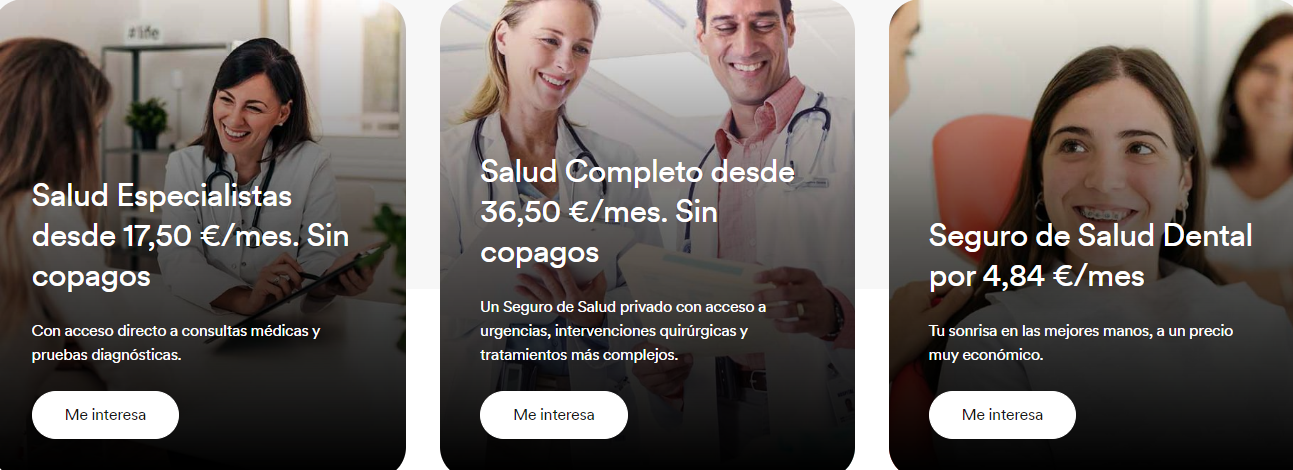Viewport: 1293px width, 470px height.
Task: Open the Salud Especialistas card
Action: [190, 235]
